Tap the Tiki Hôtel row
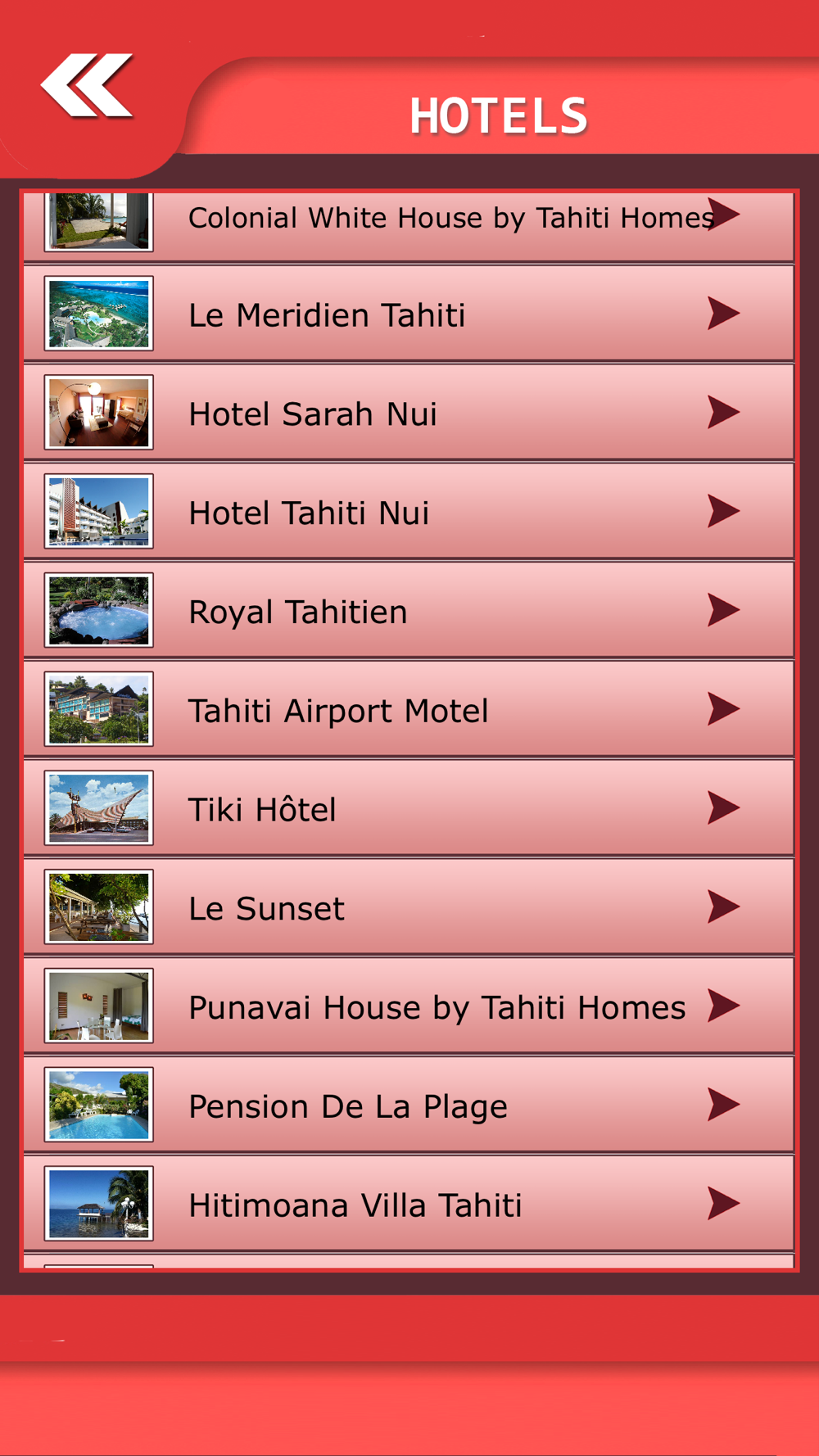This screenshot has height=1456, width=819. click(x=409, y=809)
